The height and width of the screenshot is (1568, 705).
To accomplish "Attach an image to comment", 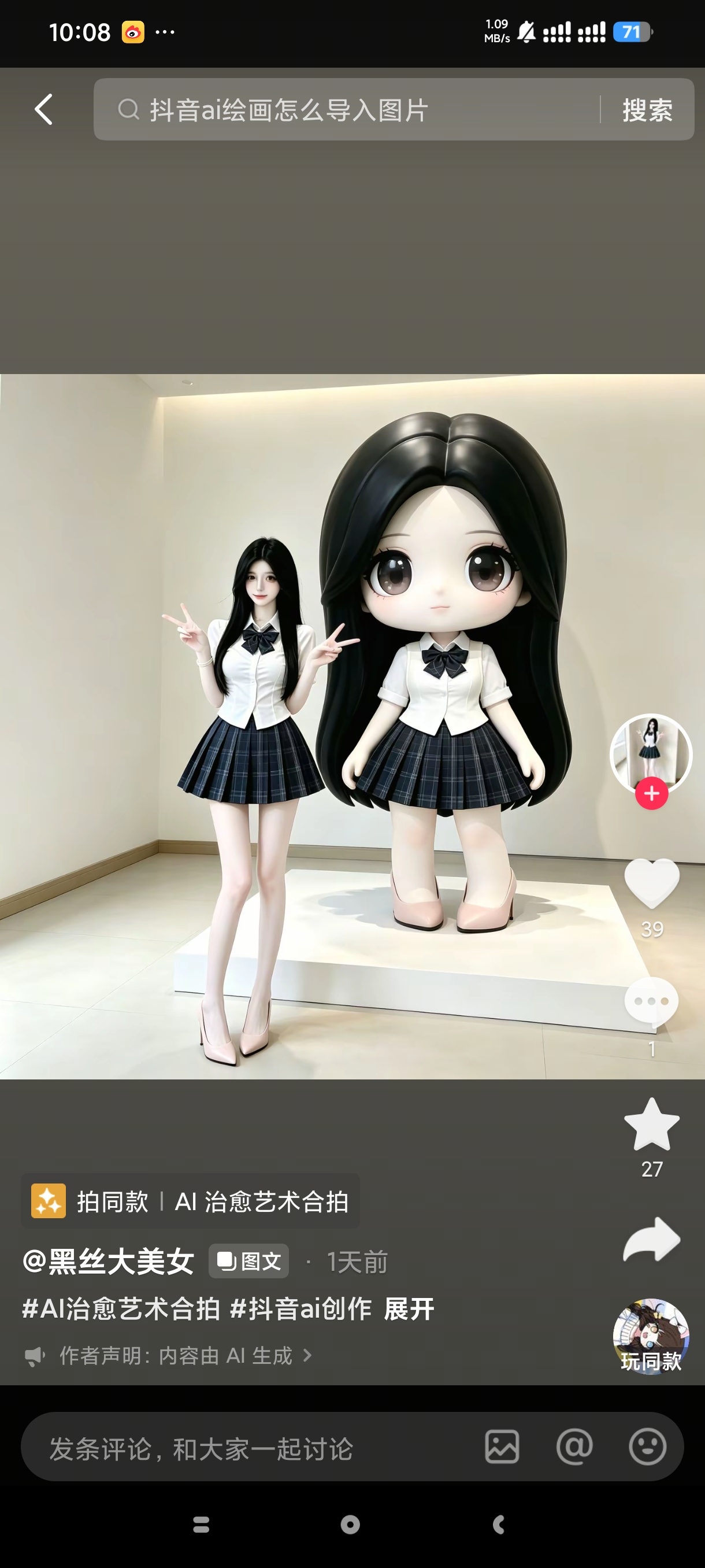I will pyautogui.click(x=502, y=1447).
